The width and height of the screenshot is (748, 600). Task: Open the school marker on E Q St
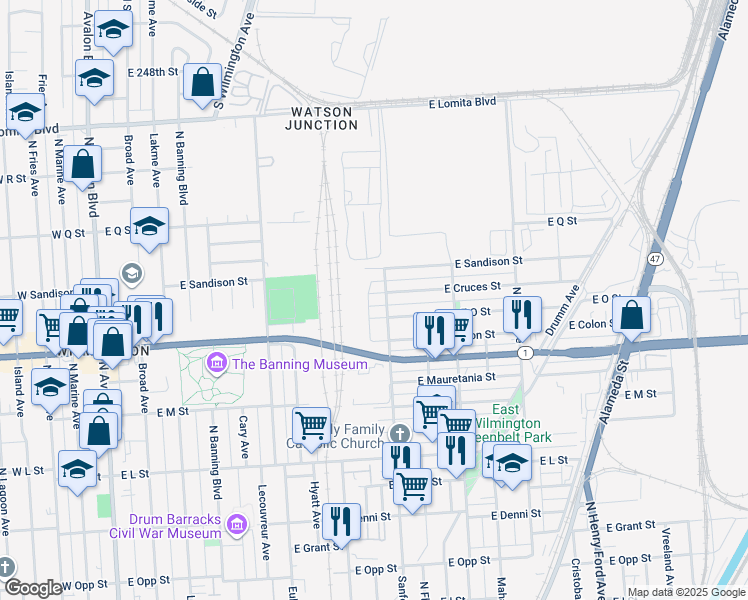click(149, 227)
